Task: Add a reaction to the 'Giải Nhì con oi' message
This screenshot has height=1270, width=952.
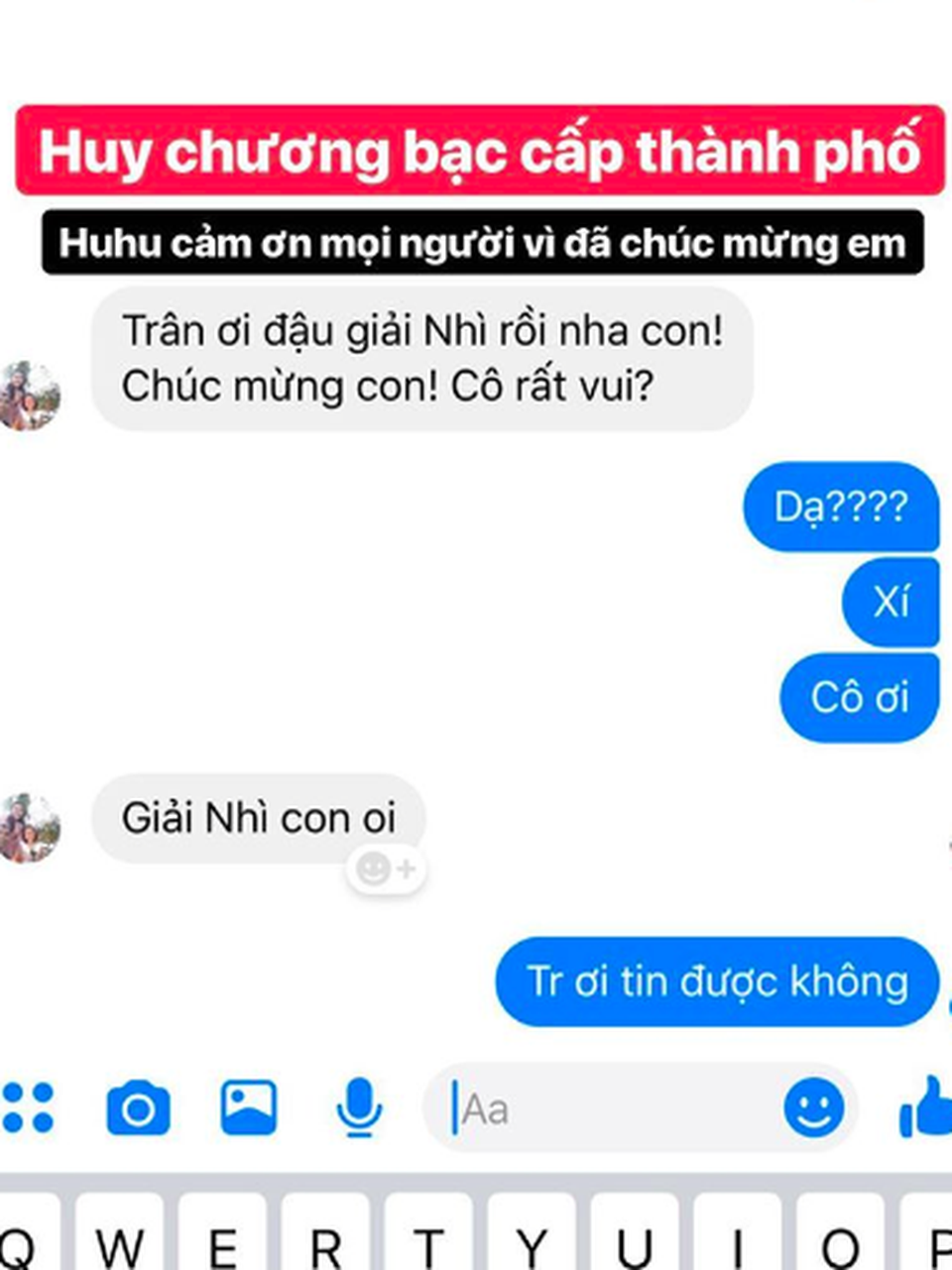Action: [x=387, y=867]
